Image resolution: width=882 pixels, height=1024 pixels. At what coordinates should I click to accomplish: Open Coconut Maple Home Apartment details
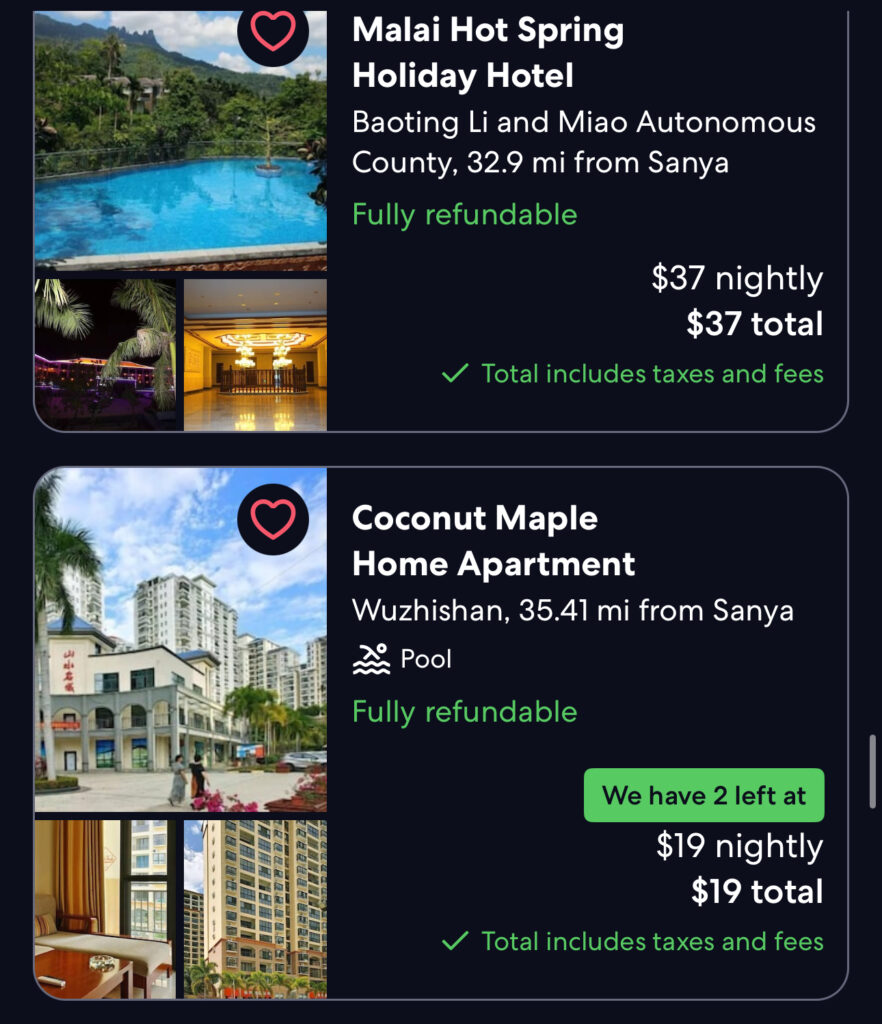[493, 541]
